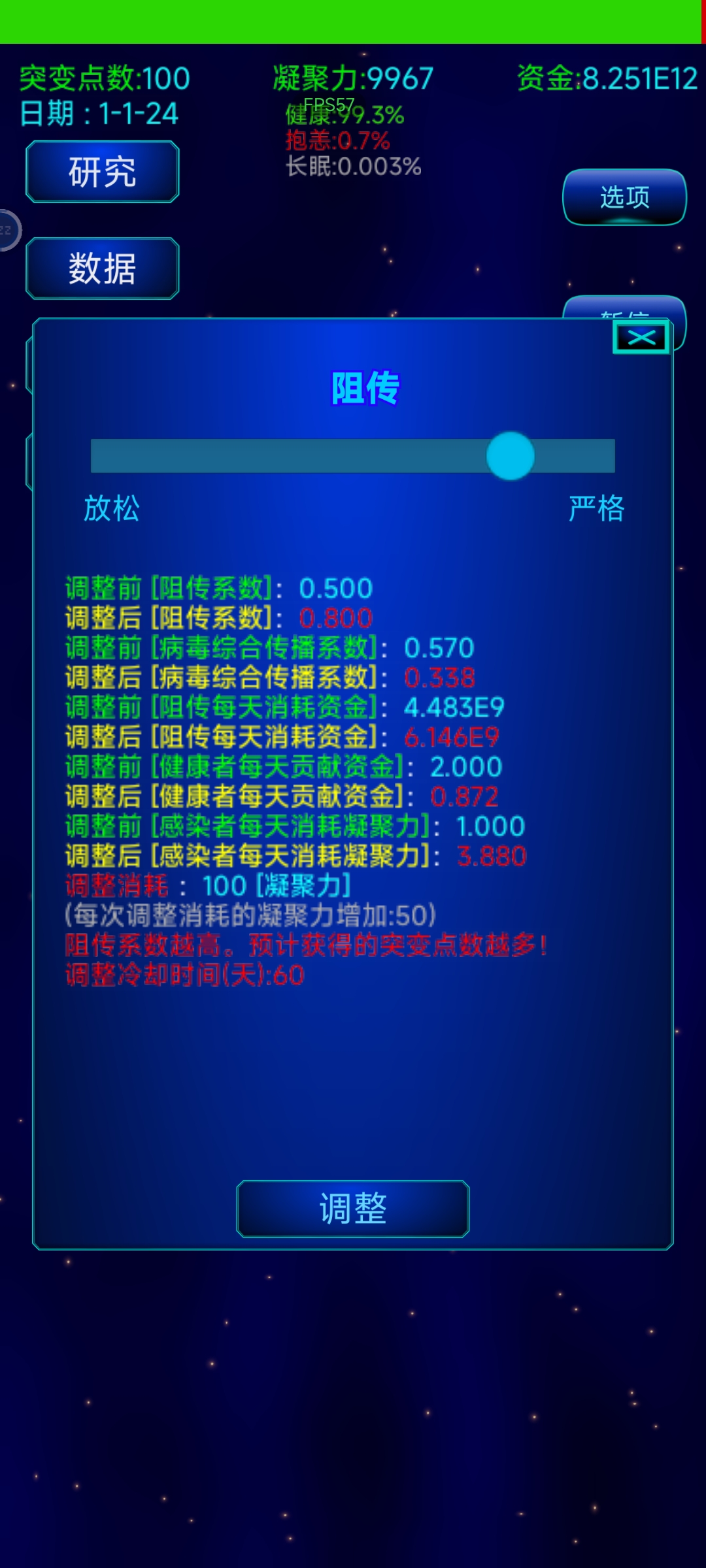
Task: Click the 长眠 0.003% death stat
Action: pyautogui.click(x=353, y=168)
